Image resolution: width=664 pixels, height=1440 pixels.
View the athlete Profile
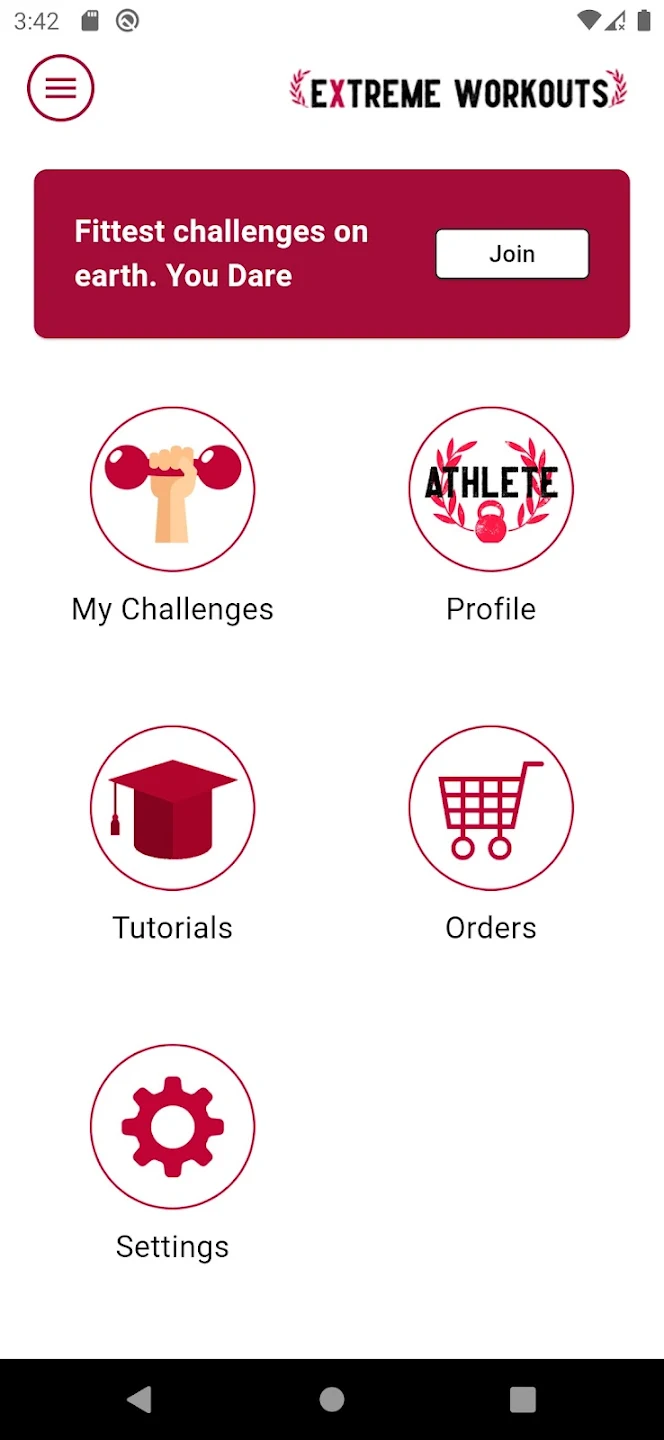[x=490, y=489]
